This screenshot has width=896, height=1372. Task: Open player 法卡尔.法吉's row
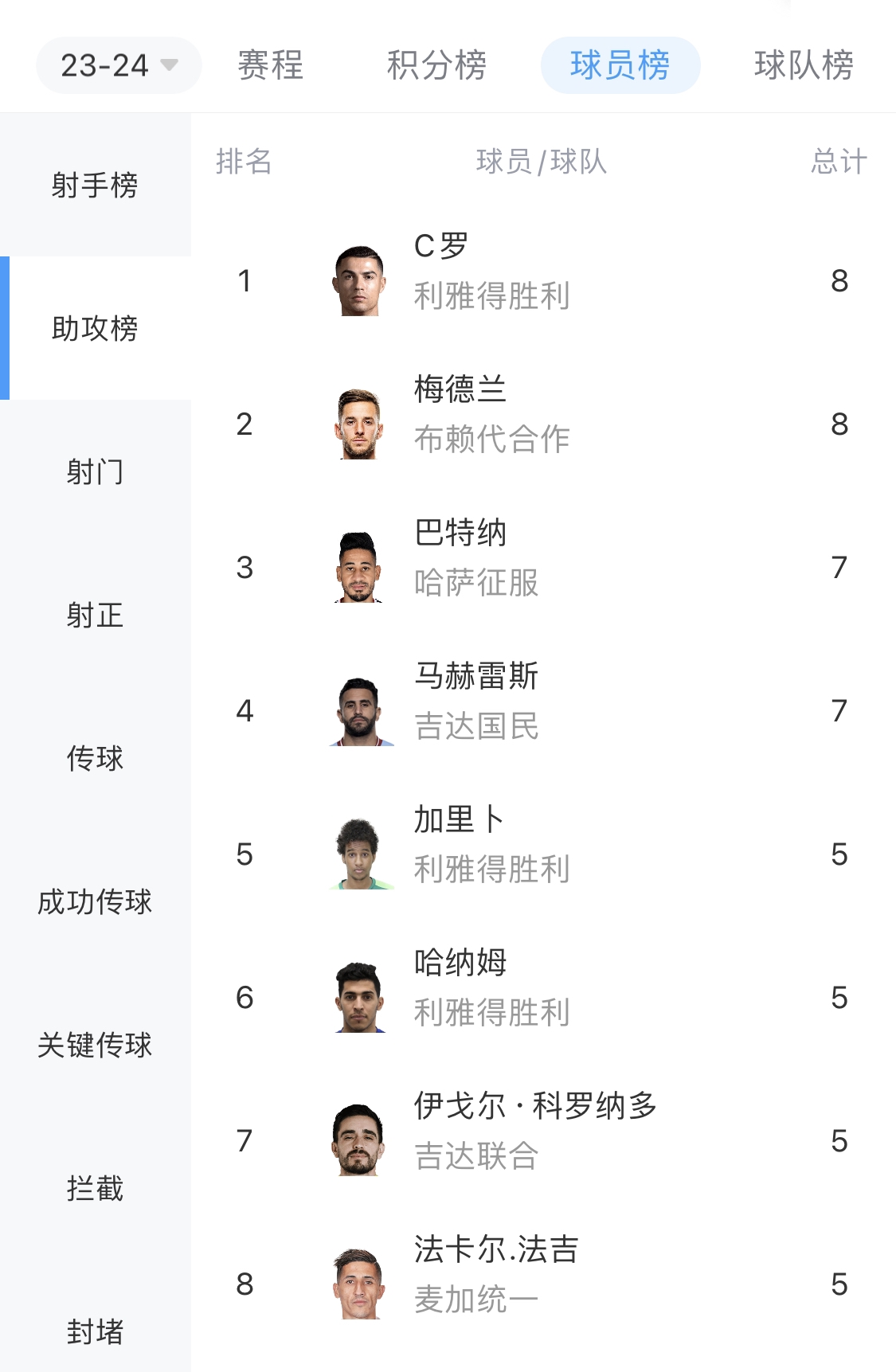542,1284
